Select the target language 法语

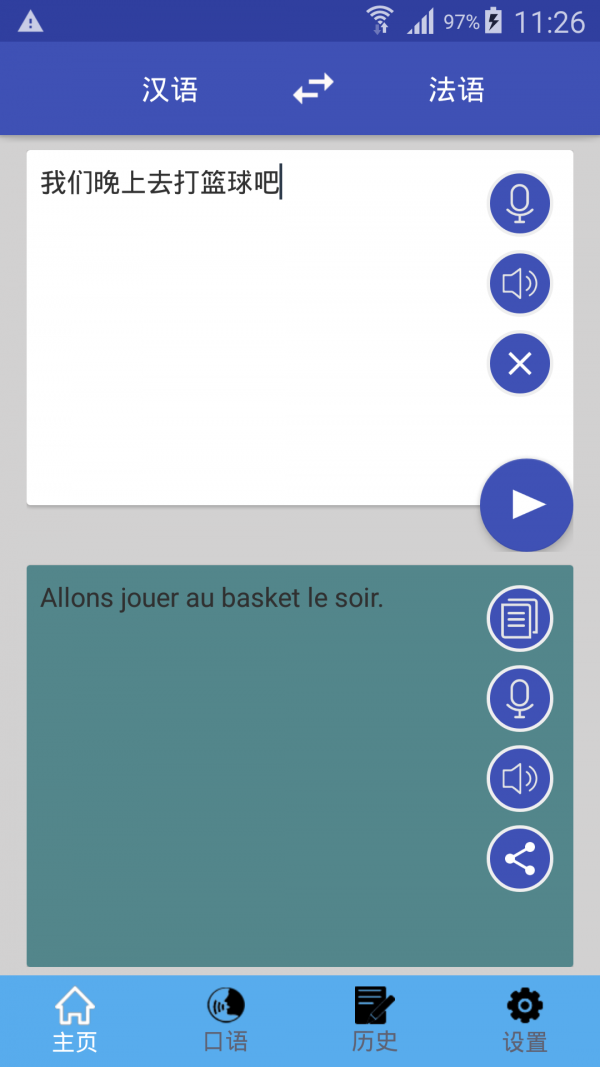[457, 90]
